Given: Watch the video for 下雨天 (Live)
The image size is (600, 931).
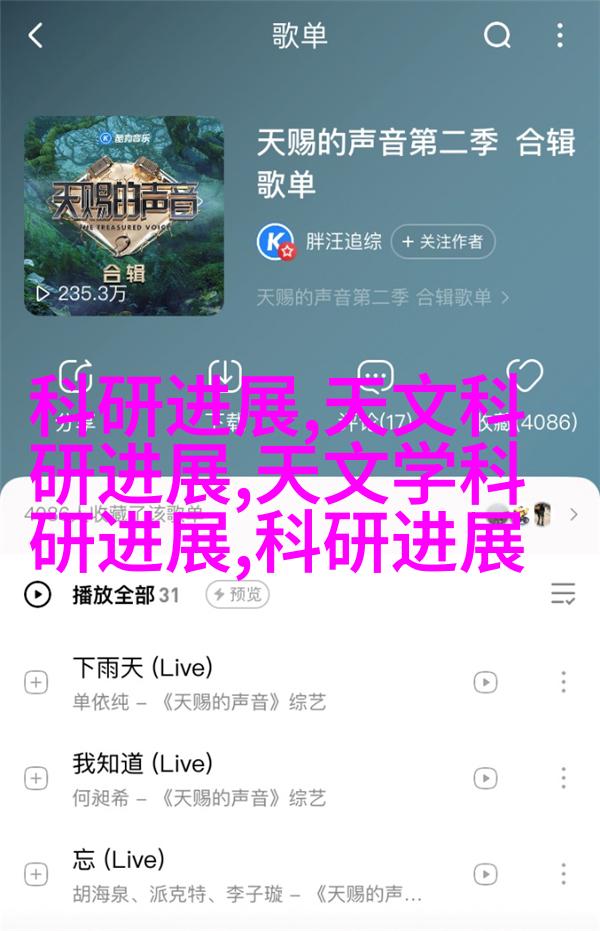Looking at the screenshot, I should point(485,682).
